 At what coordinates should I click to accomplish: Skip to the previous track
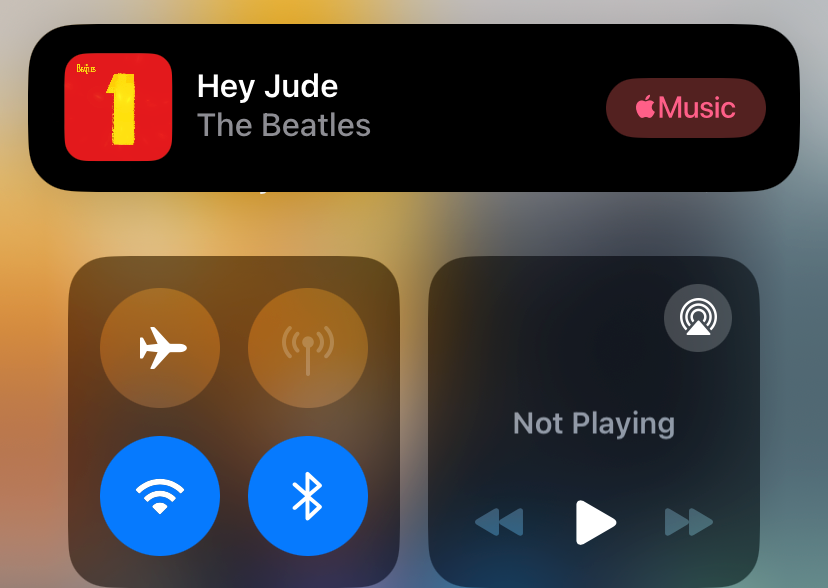click(x=499, y=521)
